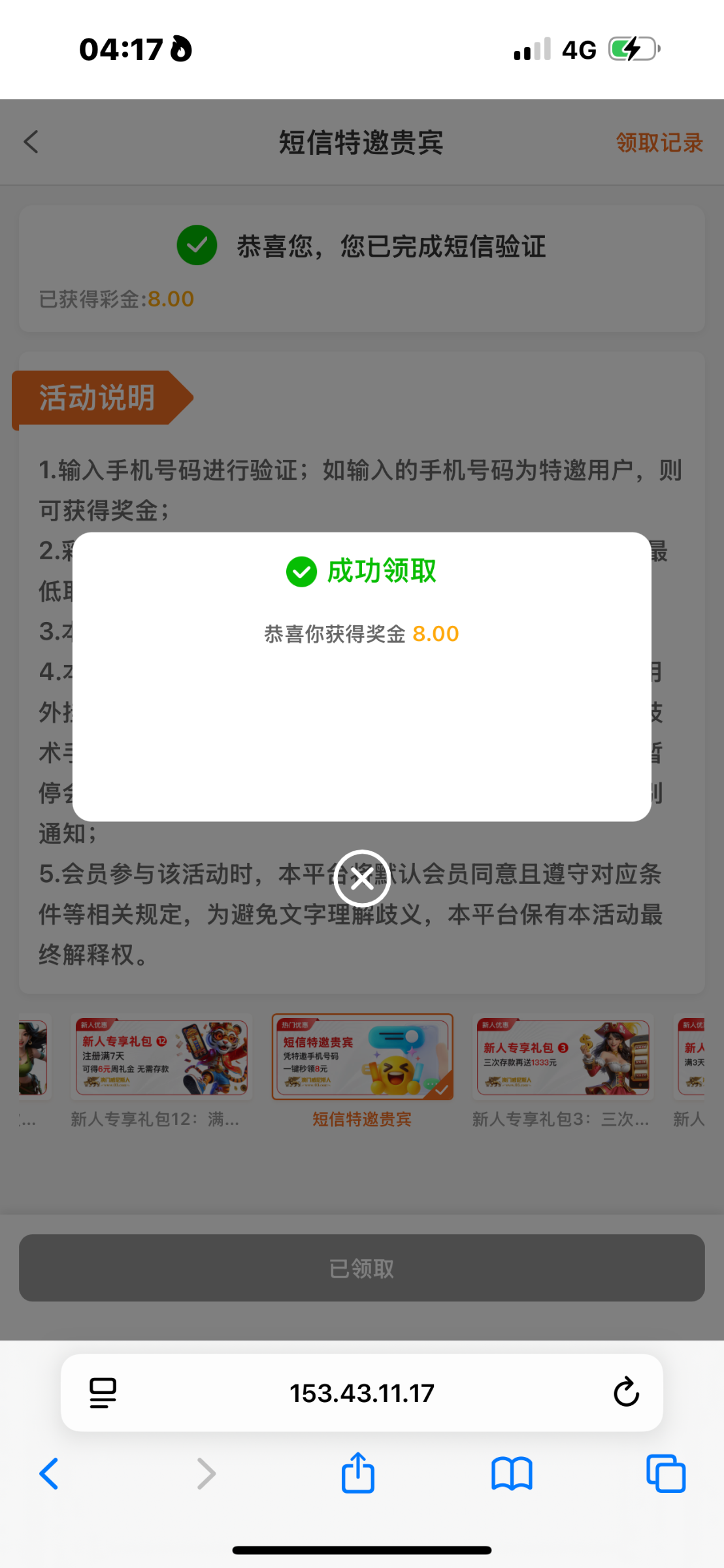Open the 新人专享礼包12 promotion card

[161, 1058]
